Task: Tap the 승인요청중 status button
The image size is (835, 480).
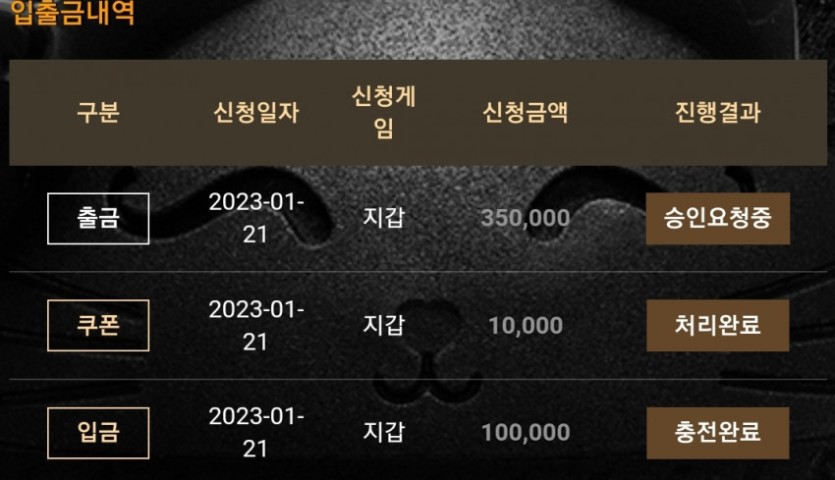Action: pyautogui.click(x=717, y=218)
